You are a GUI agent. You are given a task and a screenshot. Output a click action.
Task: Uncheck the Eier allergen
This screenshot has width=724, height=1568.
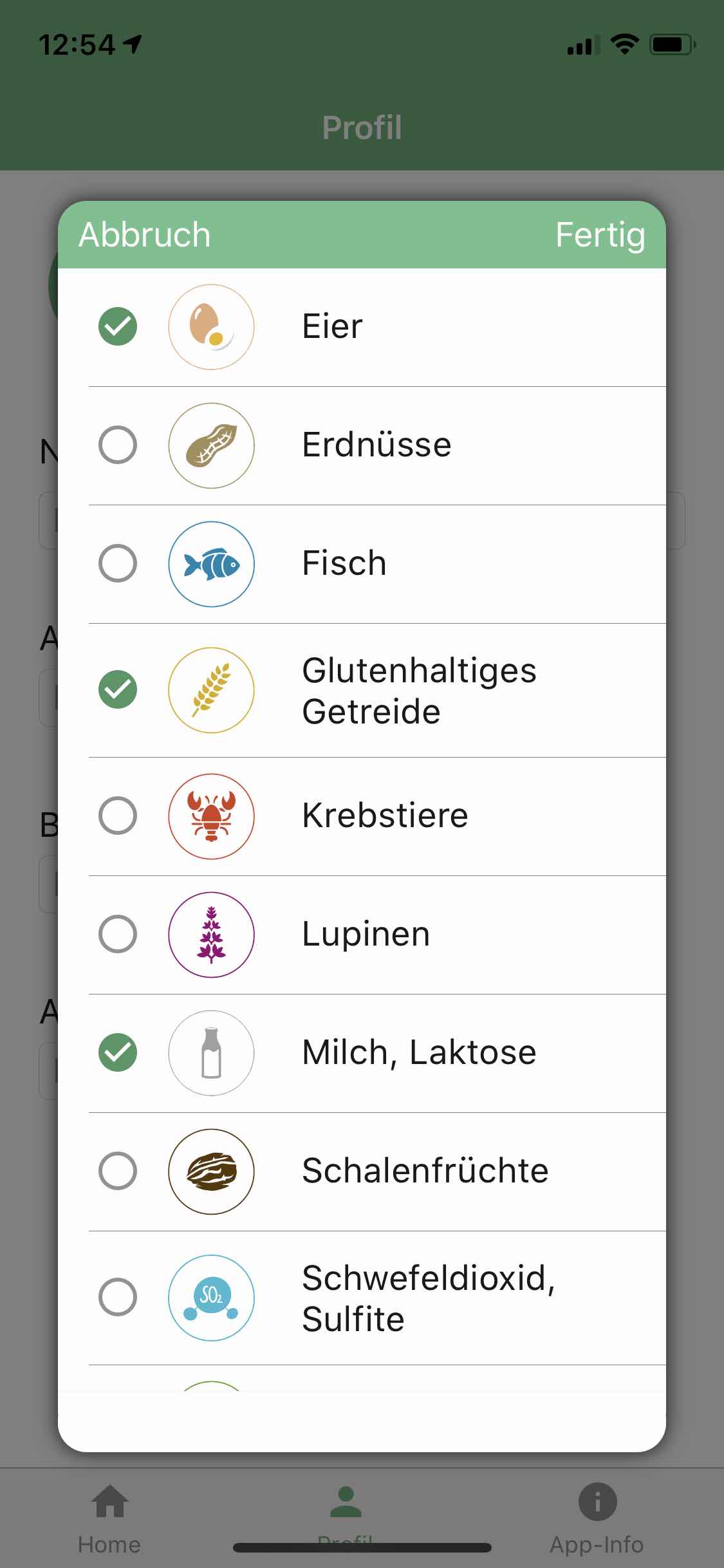(x=362, y=327)
